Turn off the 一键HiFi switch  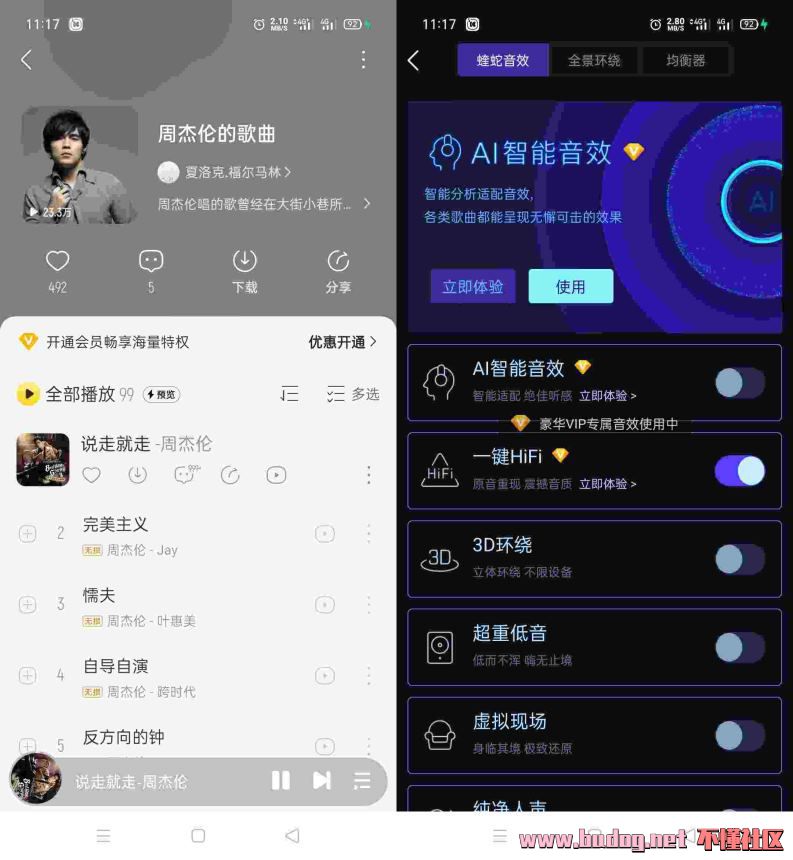(740, 471)
